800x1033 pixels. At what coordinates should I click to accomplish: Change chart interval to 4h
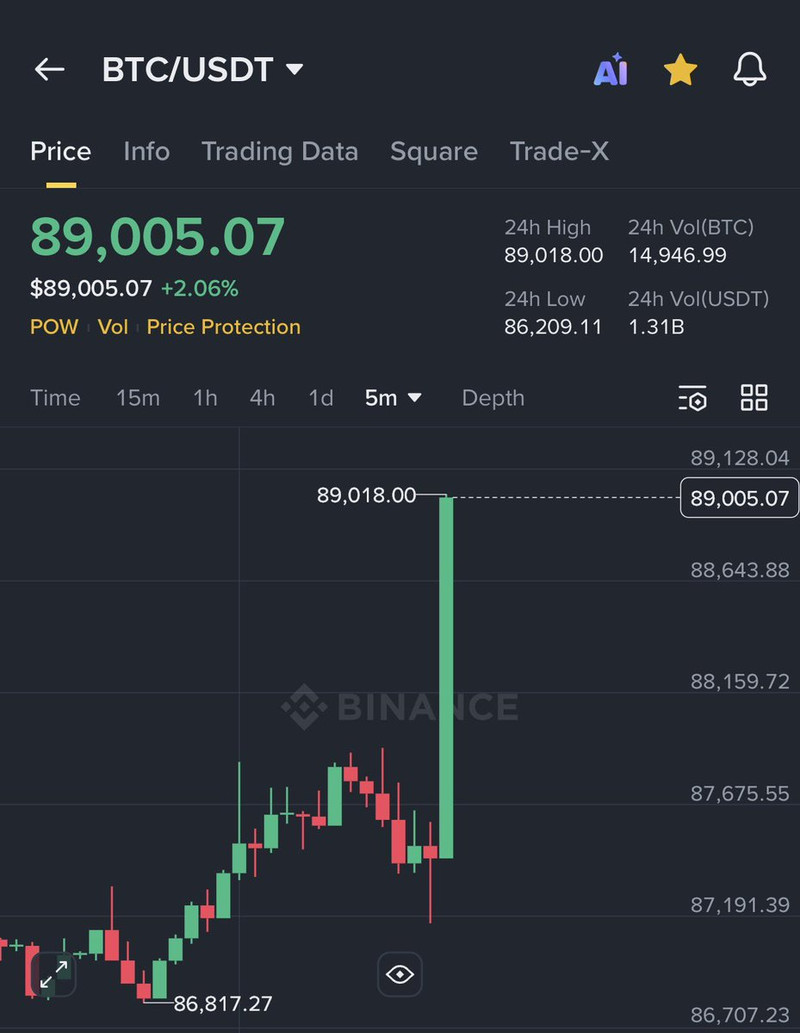pos(262,398)
